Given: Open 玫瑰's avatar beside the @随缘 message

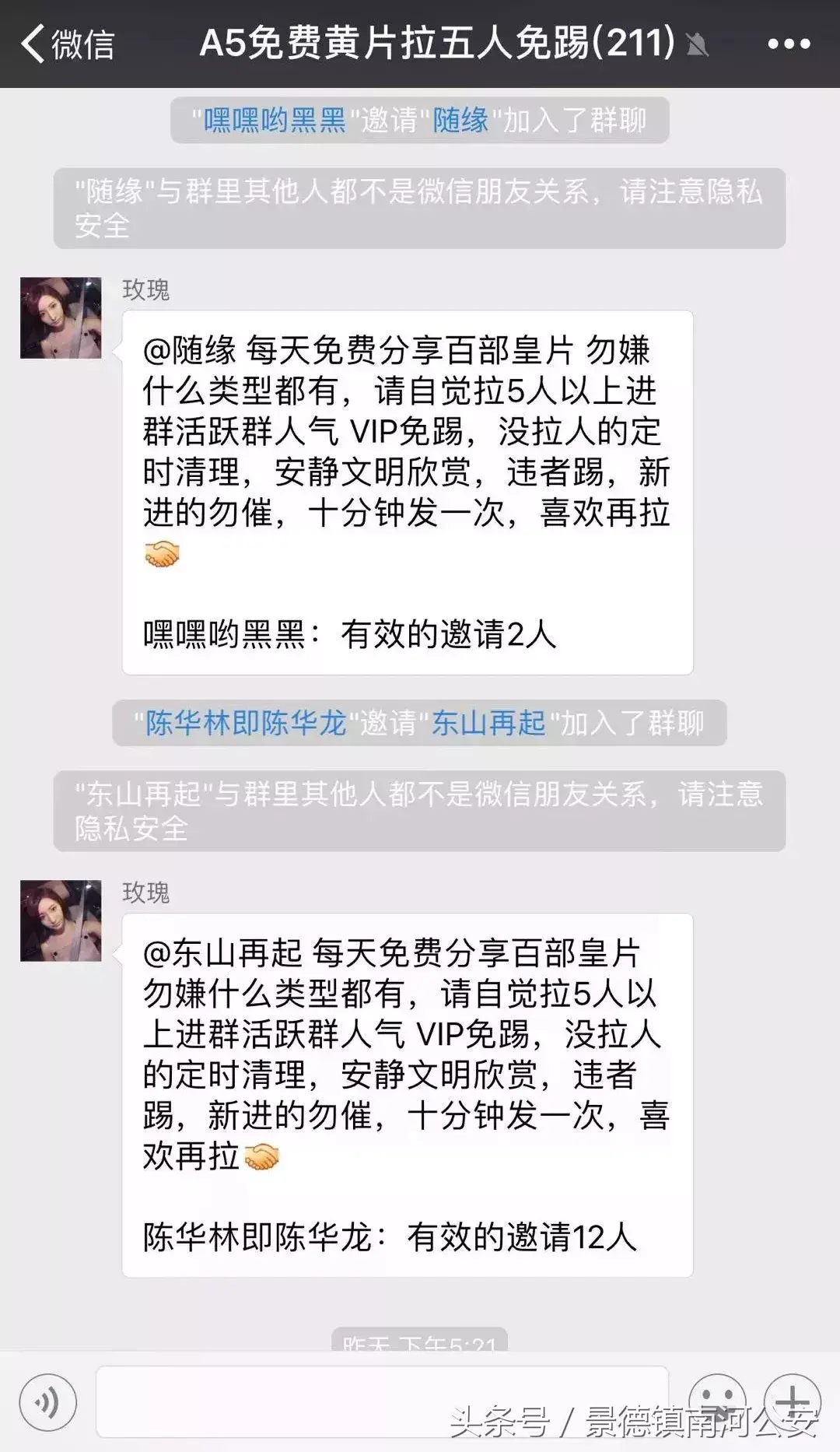Looking at the screenshot, I should click(61, 317).
